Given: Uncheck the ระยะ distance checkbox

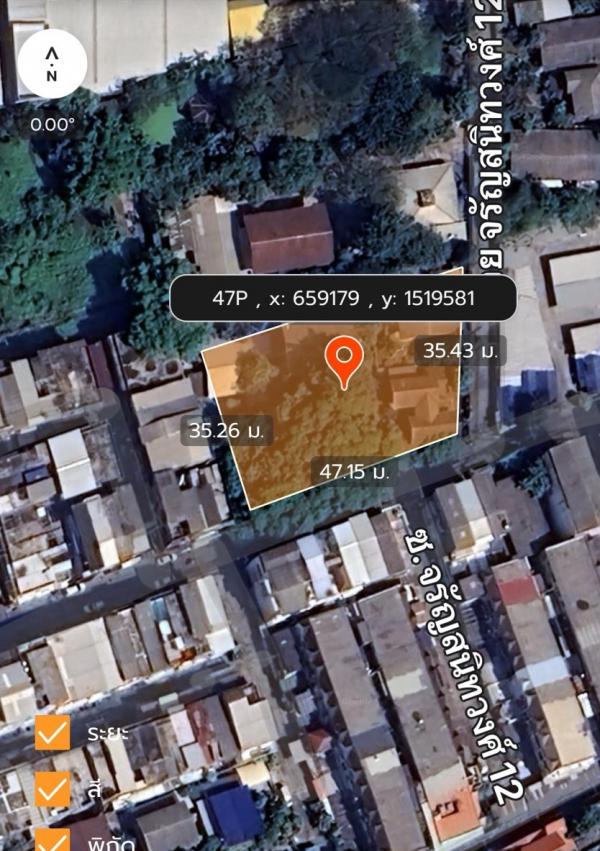Looking at the screenshot, I should [x=52, y=733].
